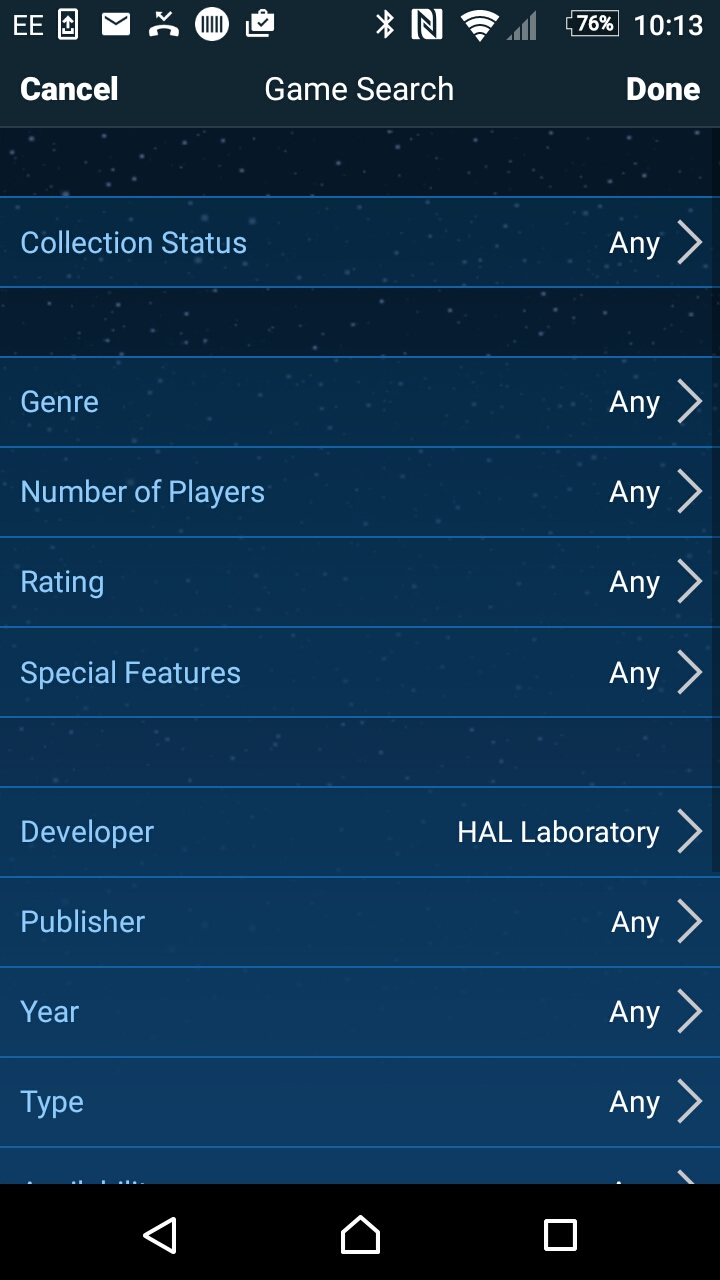Screen dimensions: 720x1280
Task: Cancel the game search
Action: point(69,89)
